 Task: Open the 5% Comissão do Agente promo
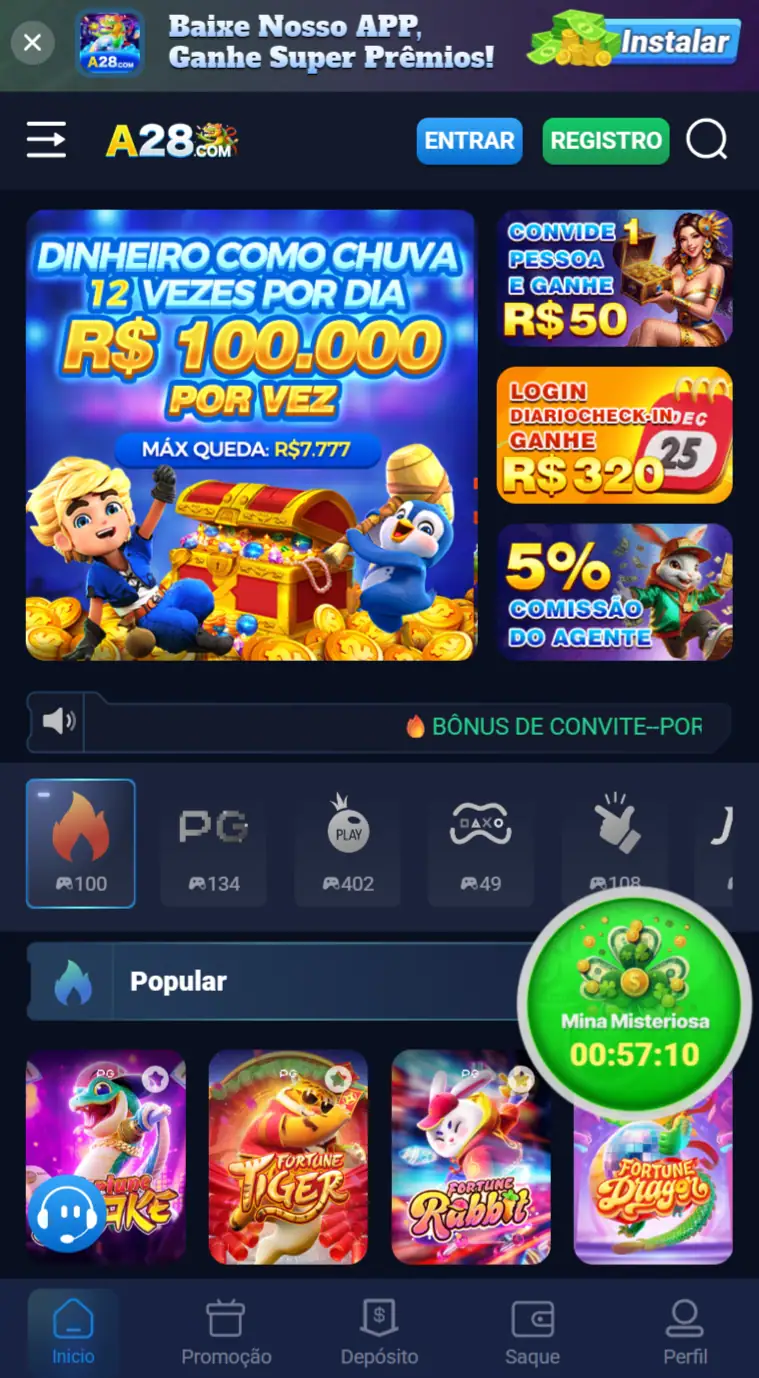pyautogui.click(x=614, y=592)
